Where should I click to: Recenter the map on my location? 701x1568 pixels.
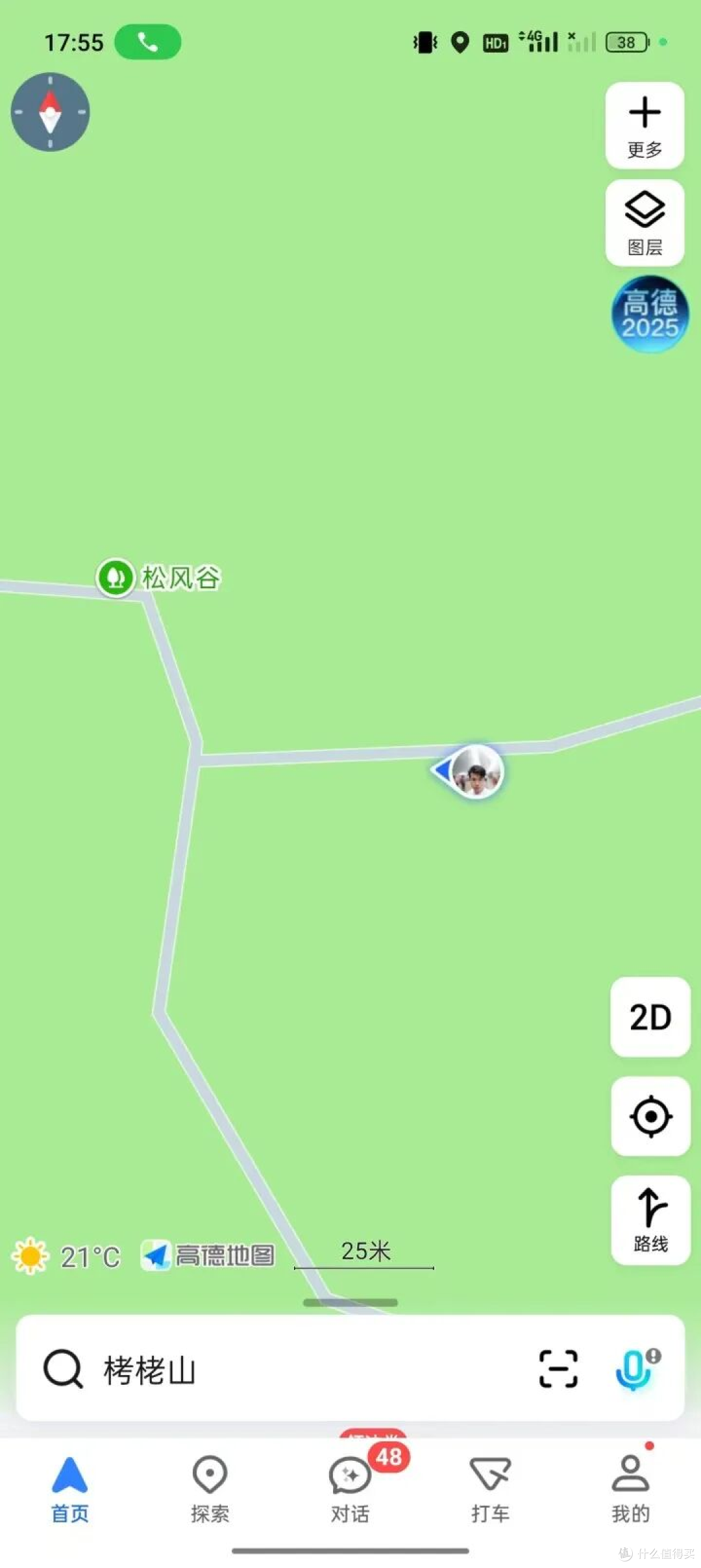pos(650,1116)
